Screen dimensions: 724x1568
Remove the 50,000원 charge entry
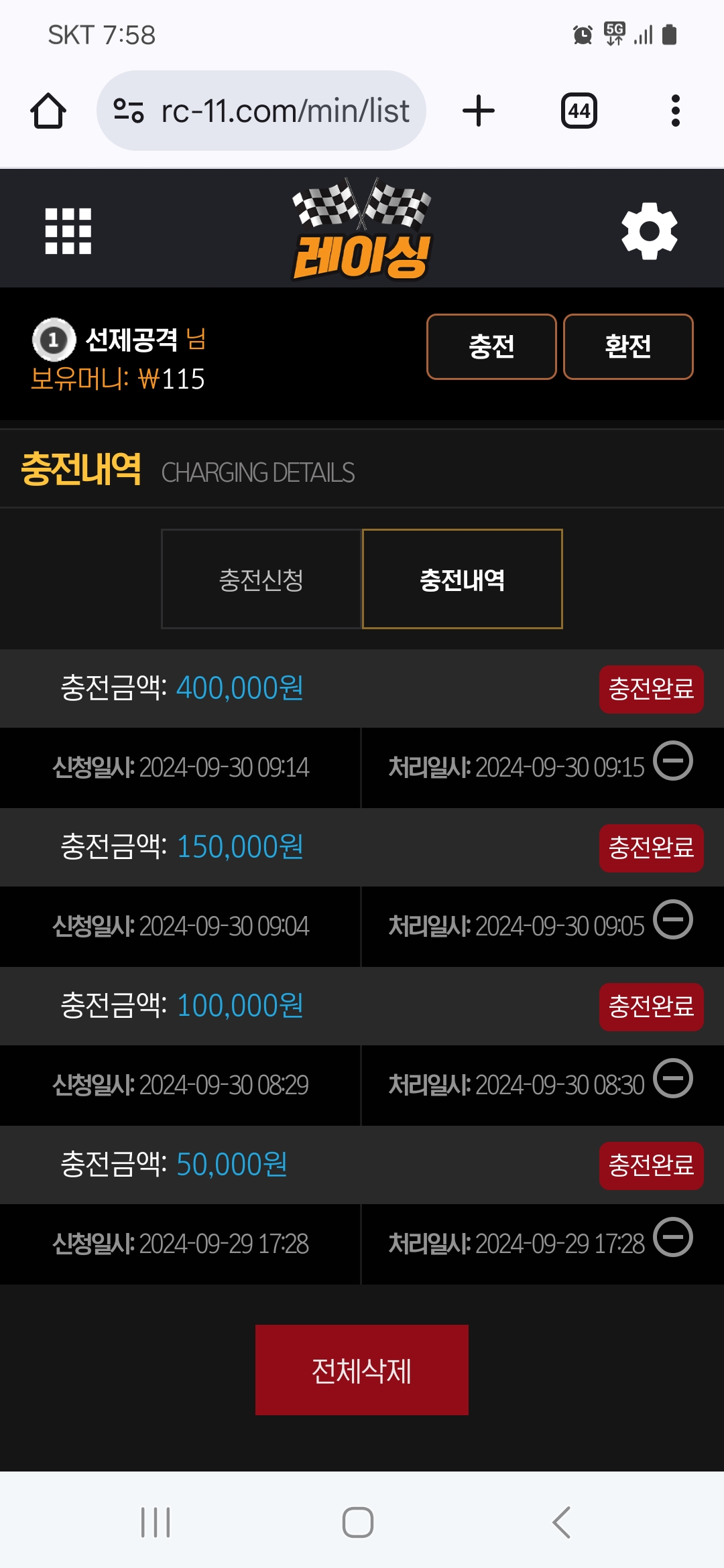[x=673, y=1237]
